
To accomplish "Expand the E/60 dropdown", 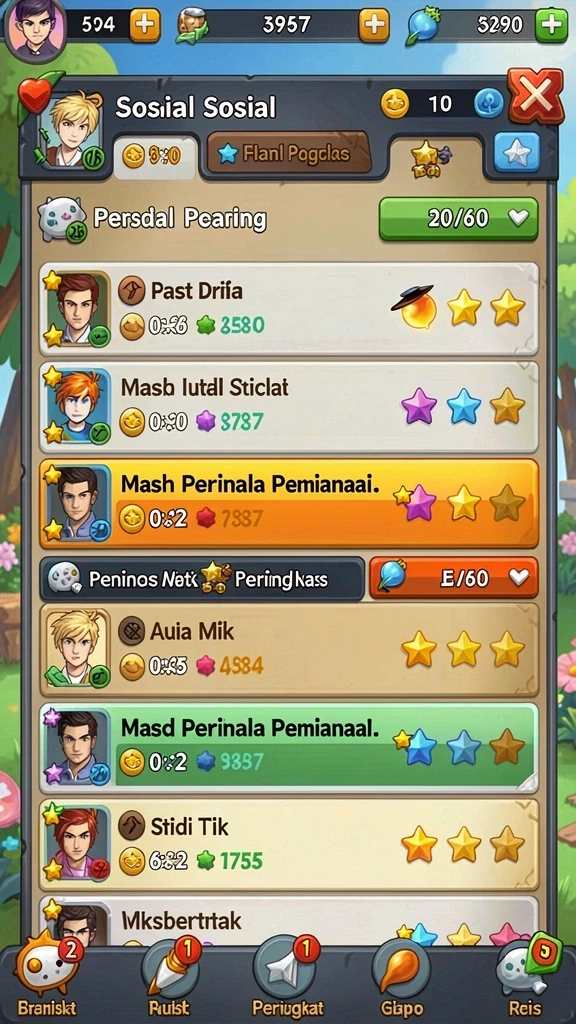I will point(454,578).
